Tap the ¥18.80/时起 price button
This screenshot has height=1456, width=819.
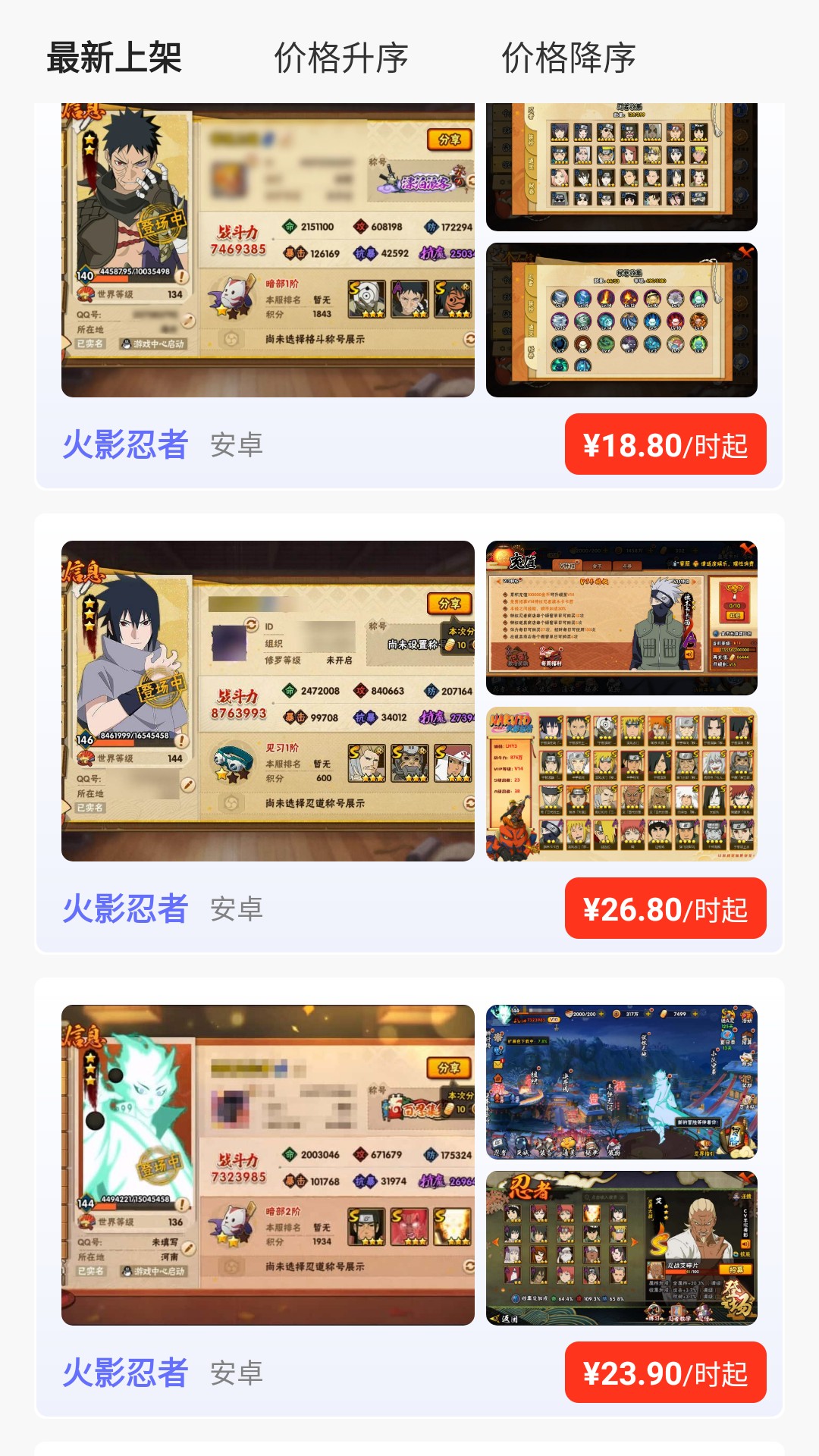coord(665,444)
